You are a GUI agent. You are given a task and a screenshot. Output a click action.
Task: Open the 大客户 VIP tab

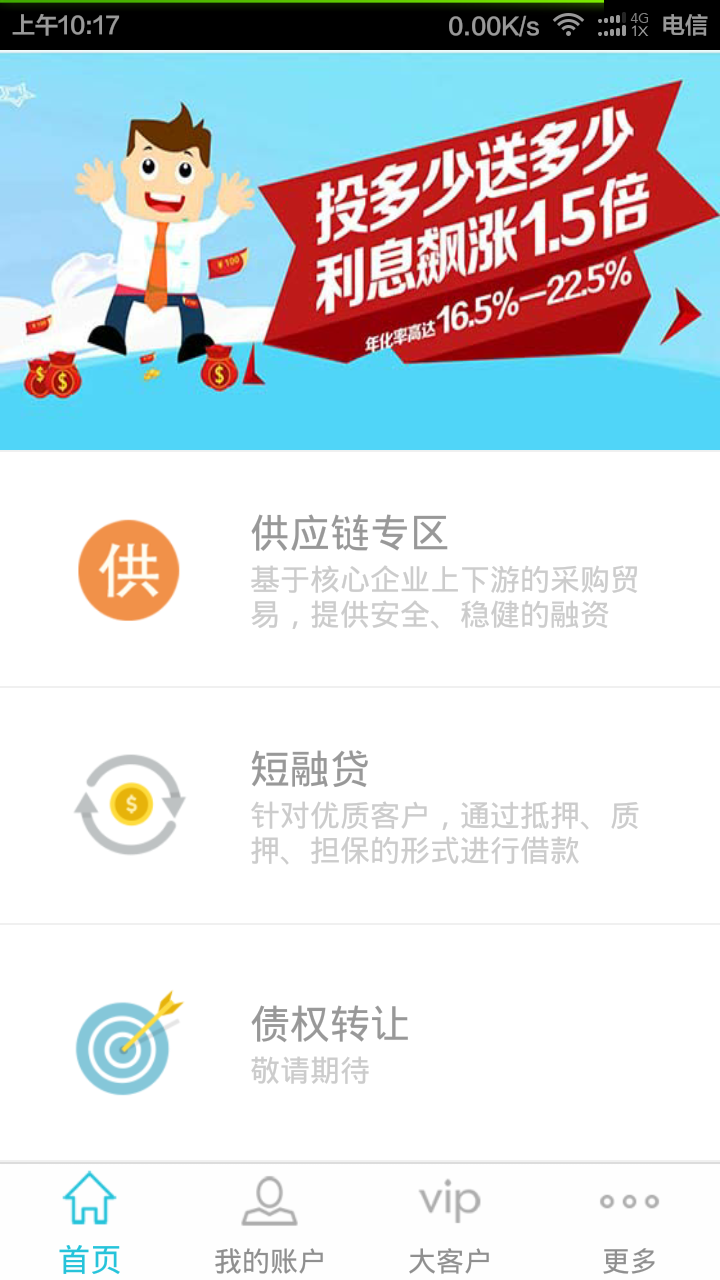449,1222
